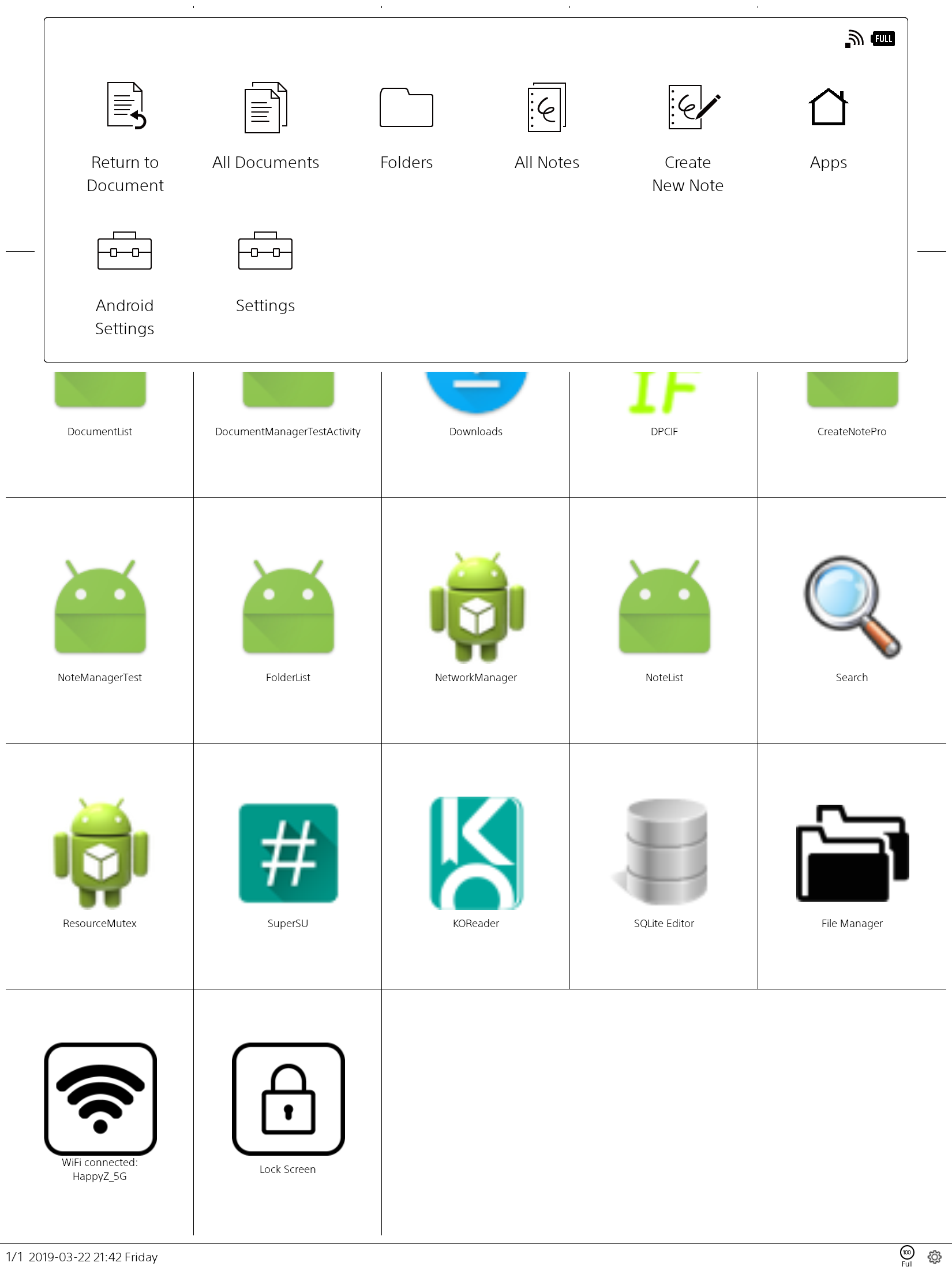Open All Notes

pyautogui.click(x=547, y=127)
